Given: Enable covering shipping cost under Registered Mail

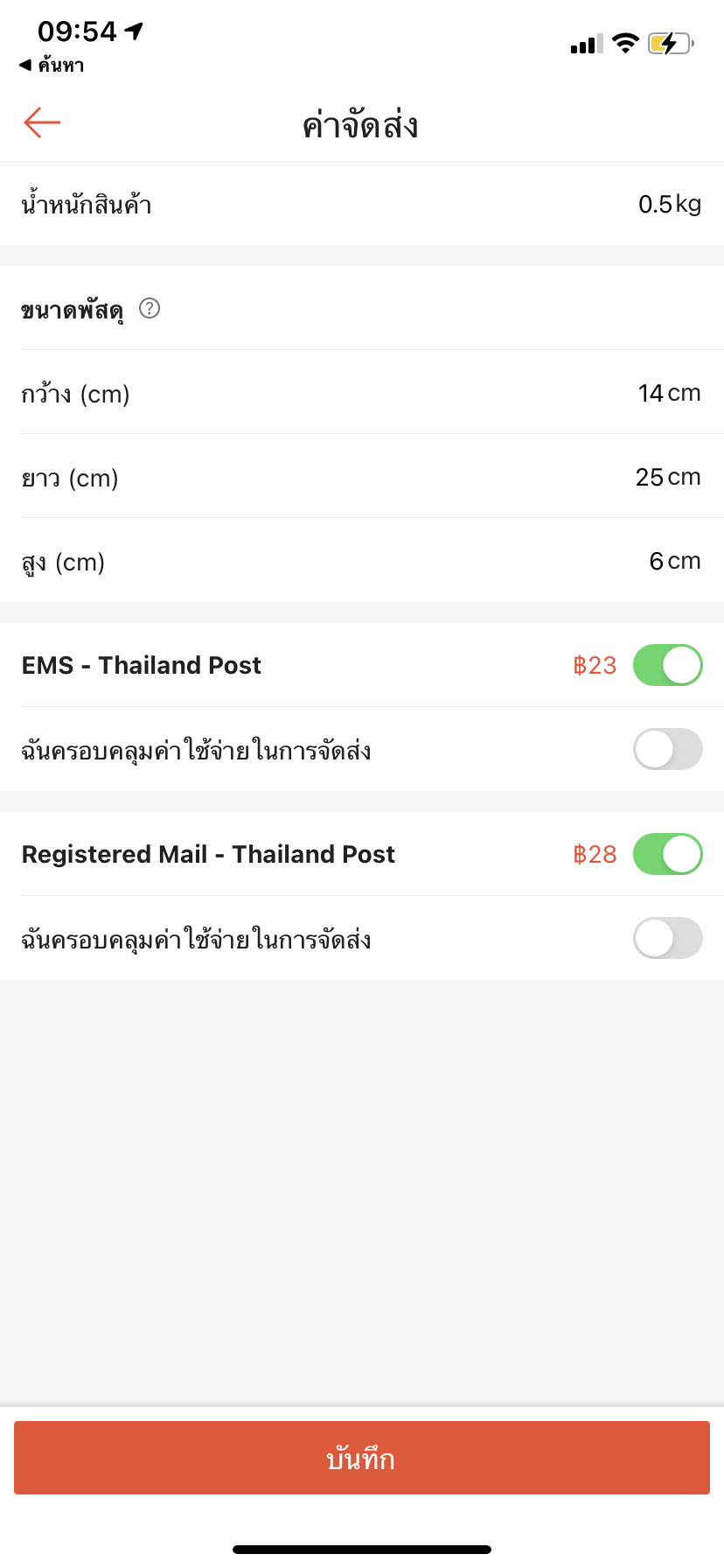Looking at the screenshot, I should point(667,938).
